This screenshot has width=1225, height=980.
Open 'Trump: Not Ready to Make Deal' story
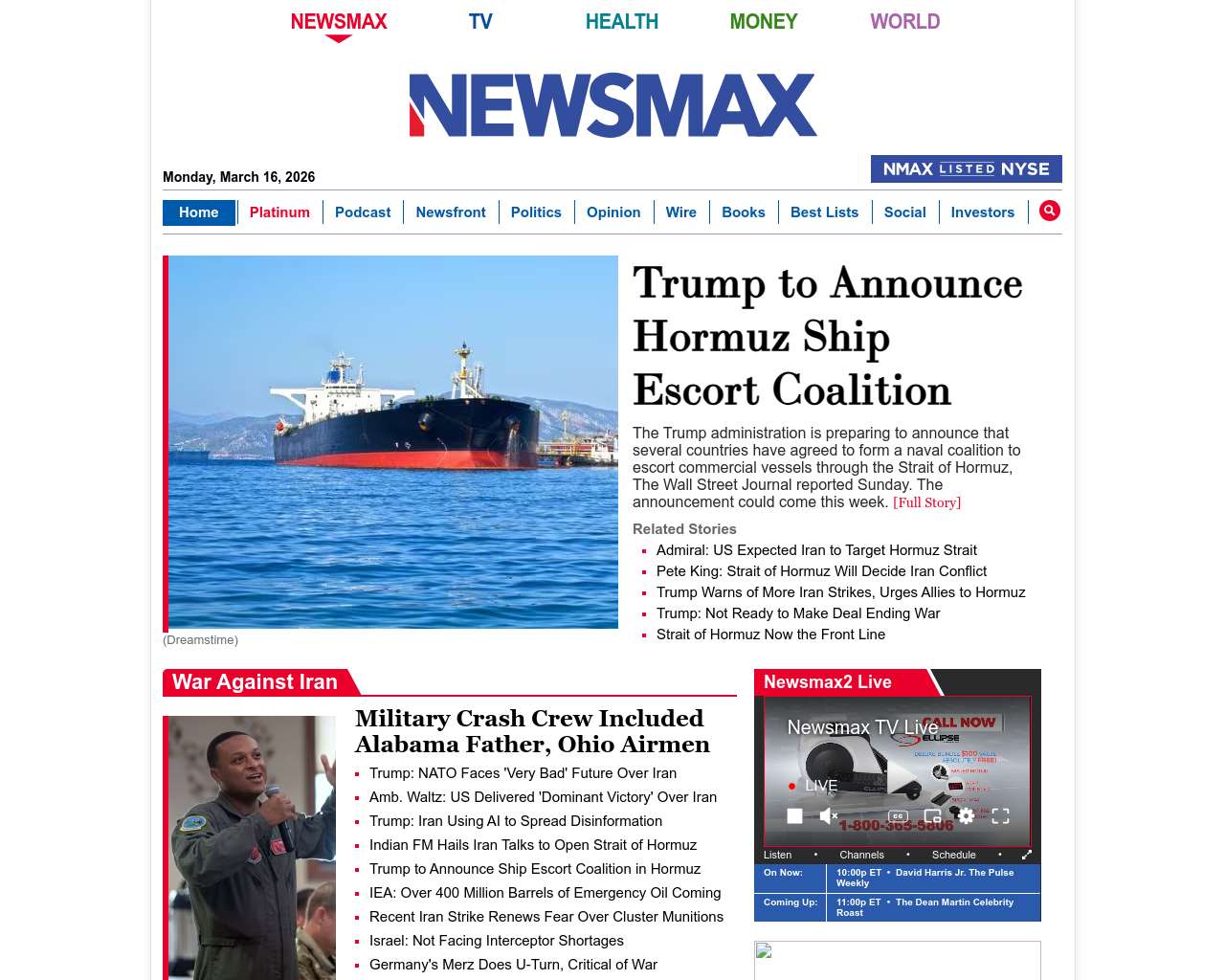[x=798, y=613]
